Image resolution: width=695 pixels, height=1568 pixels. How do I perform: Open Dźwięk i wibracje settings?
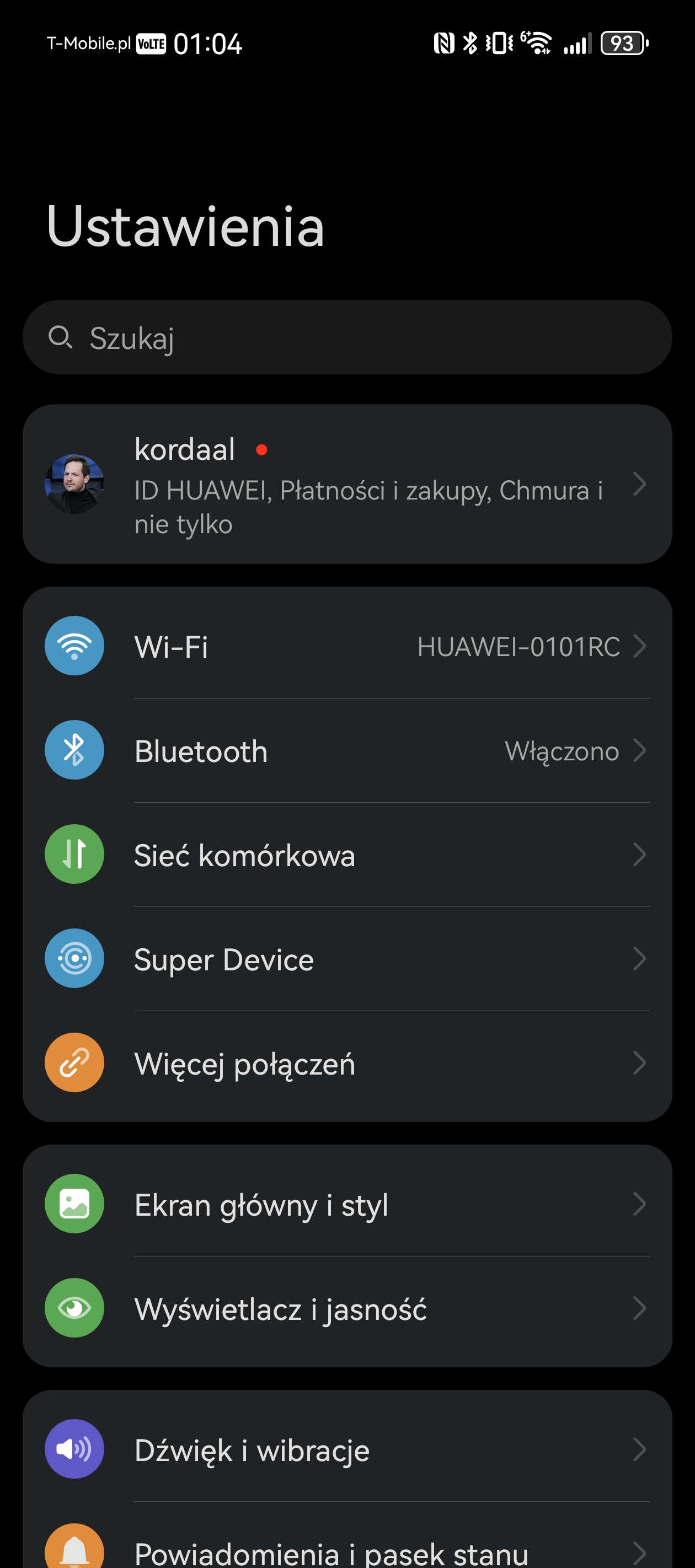347,1449
